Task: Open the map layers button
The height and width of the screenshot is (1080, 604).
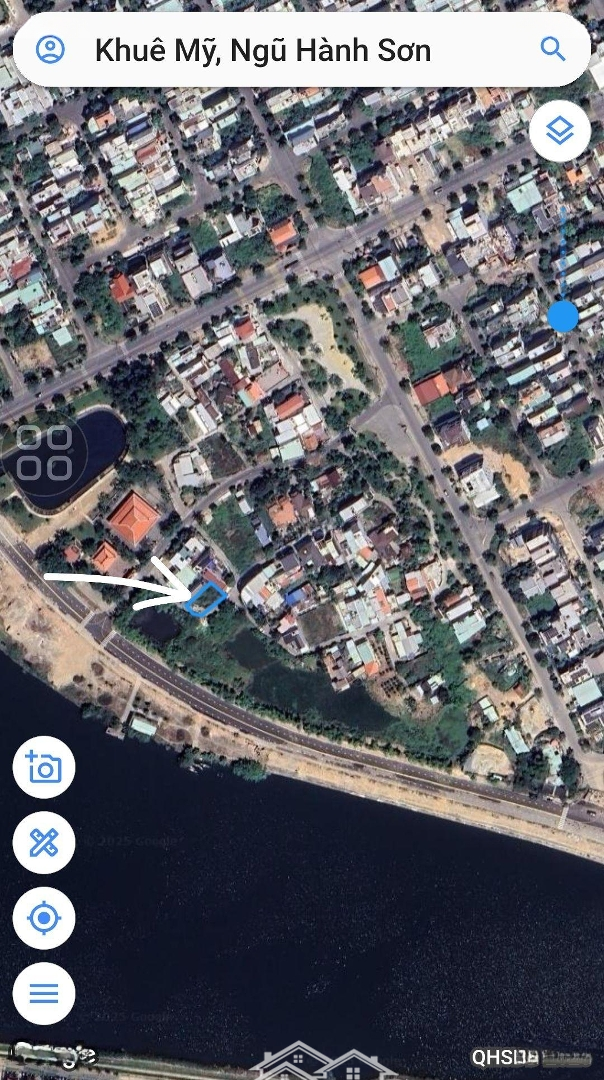Action: coord(559,131)
